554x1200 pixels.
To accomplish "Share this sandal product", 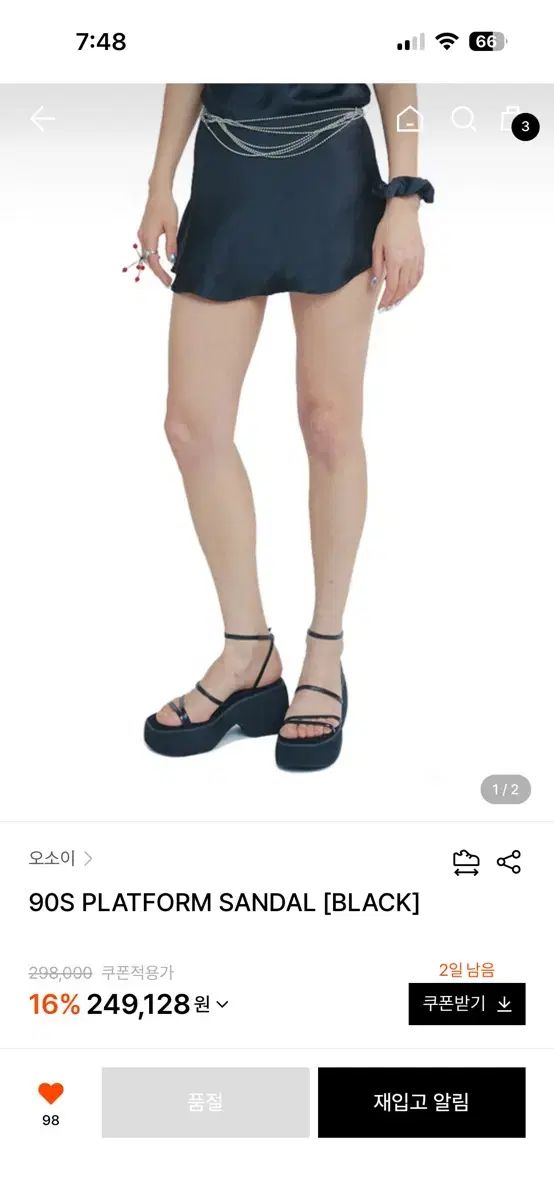I will 509,862.
